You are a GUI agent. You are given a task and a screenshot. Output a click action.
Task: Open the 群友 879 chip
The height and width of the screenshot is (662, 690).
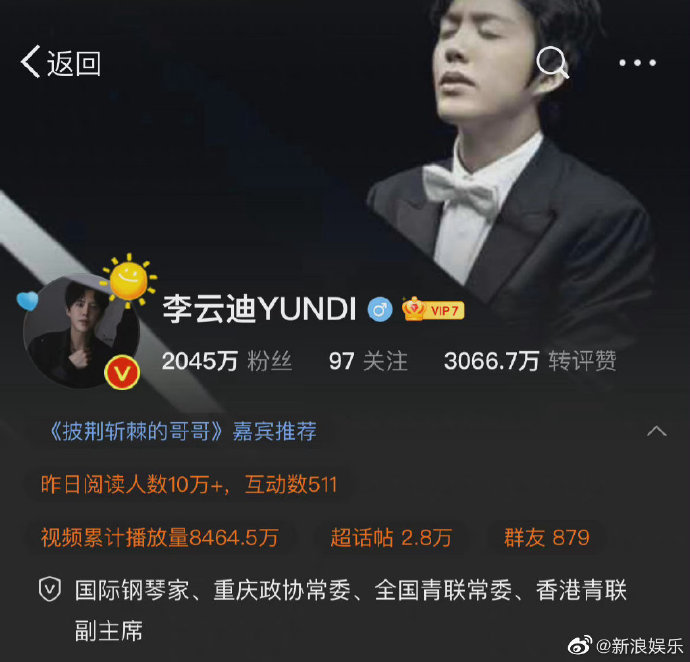547,537
